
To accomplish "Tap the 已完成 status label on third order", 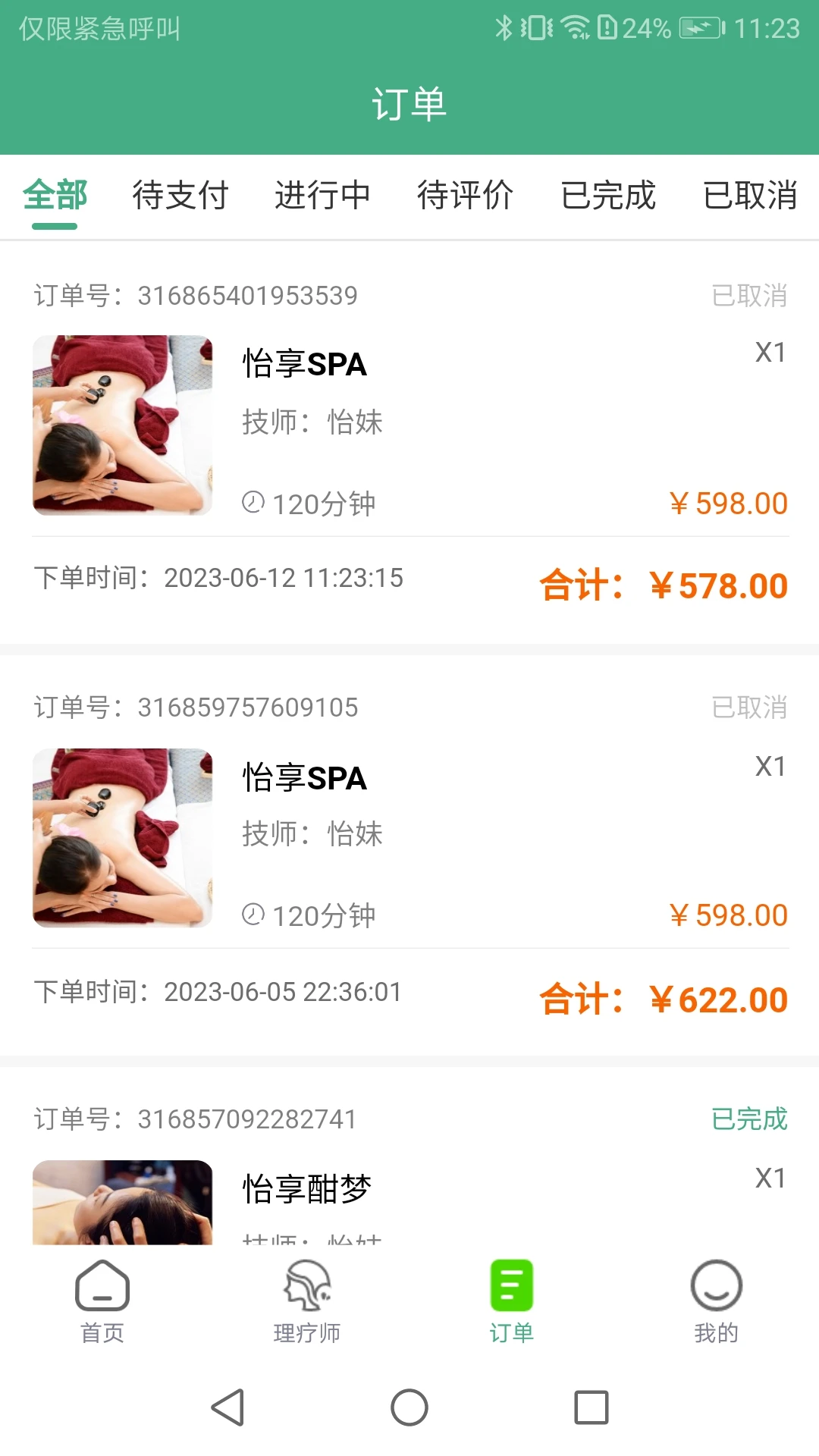I will tap(748, 1118).
